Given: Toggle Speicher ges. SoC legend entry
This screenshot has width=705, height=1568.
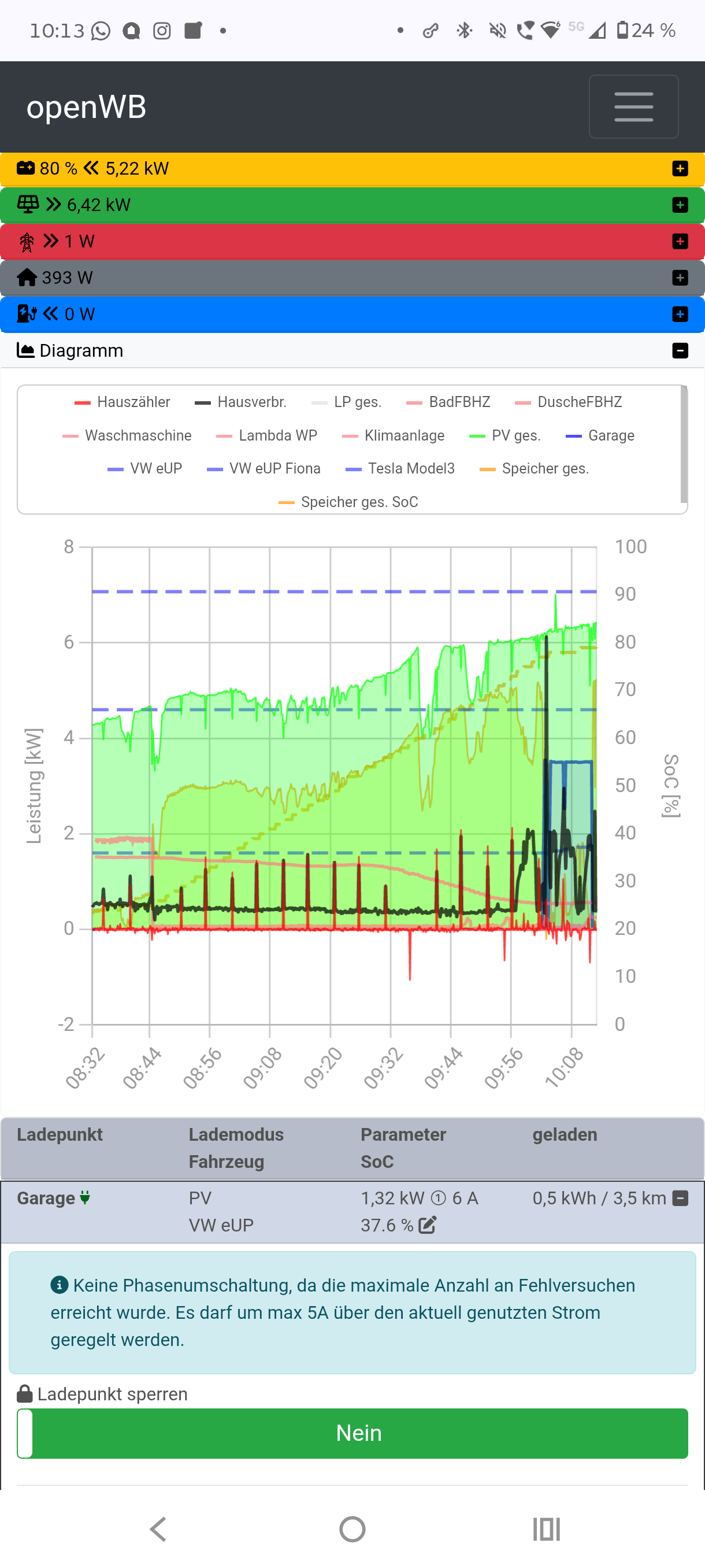Looking at the screenshot, I should pos(348,502).
